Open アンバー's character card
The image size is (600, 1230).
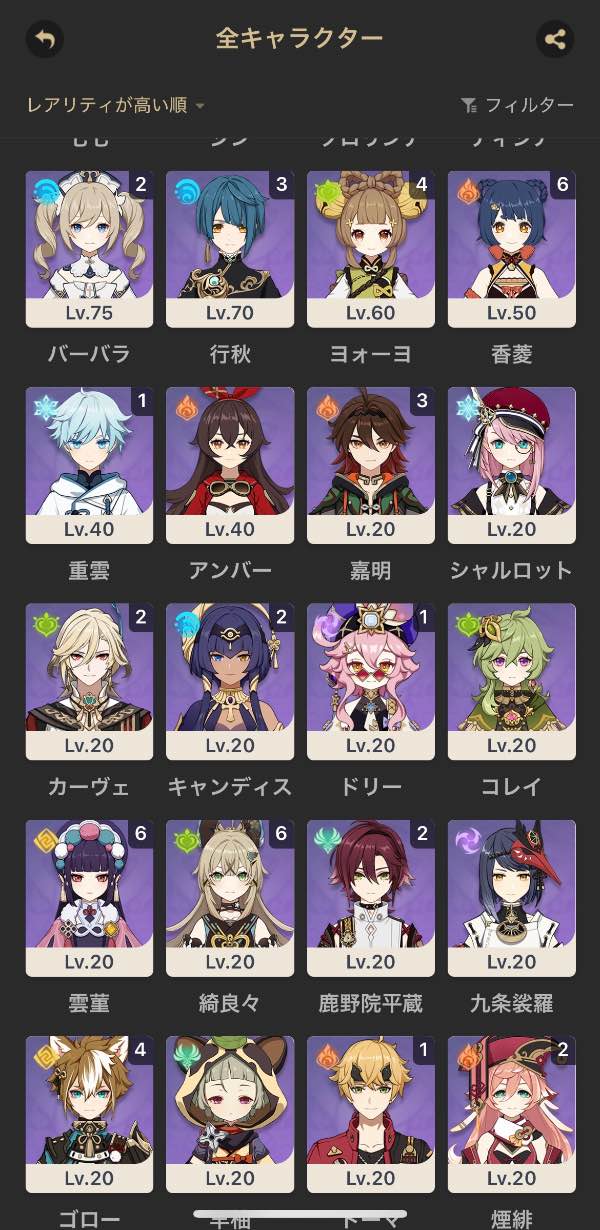[230, 465]
